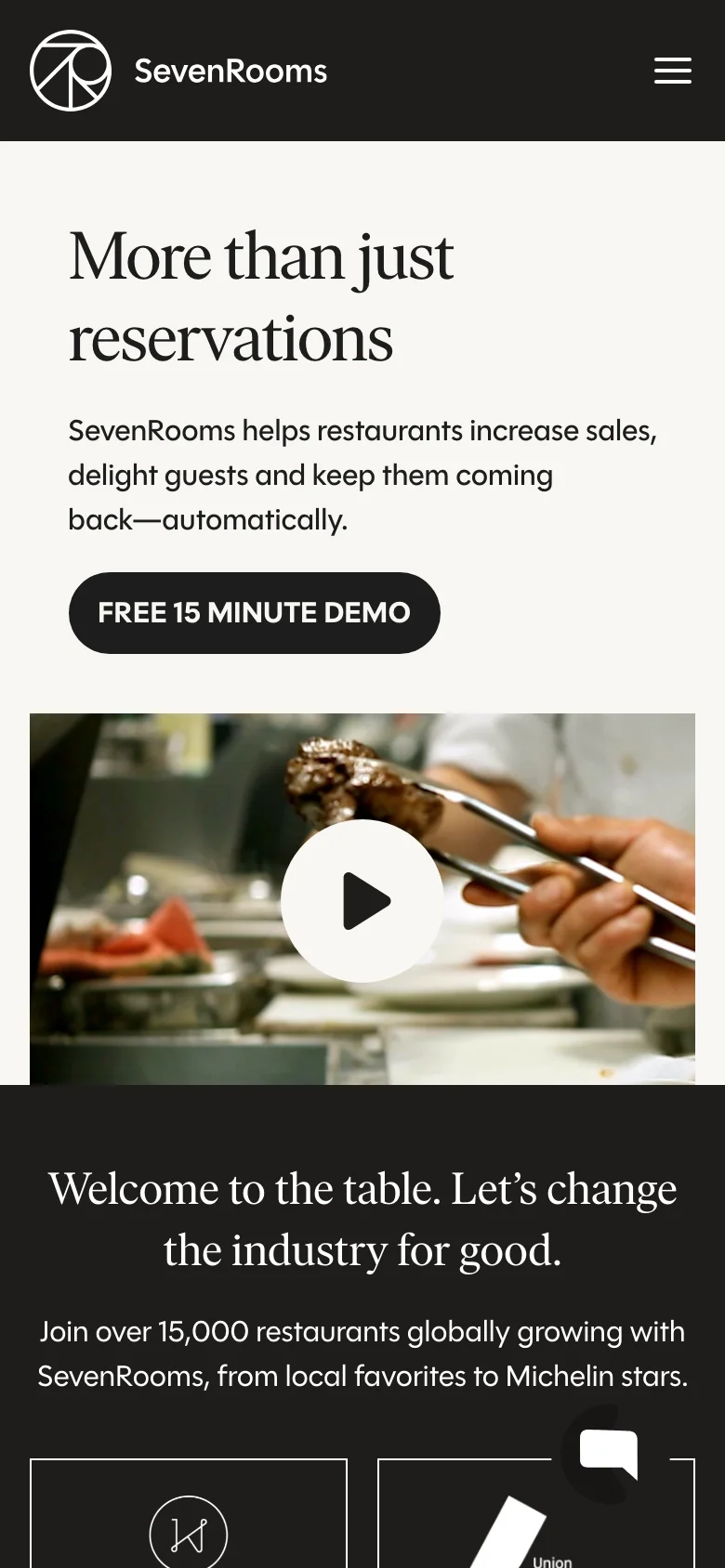Screen dimensions: 725x1568
Task: Play the restaurant kitchen video
Action: tap(362, 900)
